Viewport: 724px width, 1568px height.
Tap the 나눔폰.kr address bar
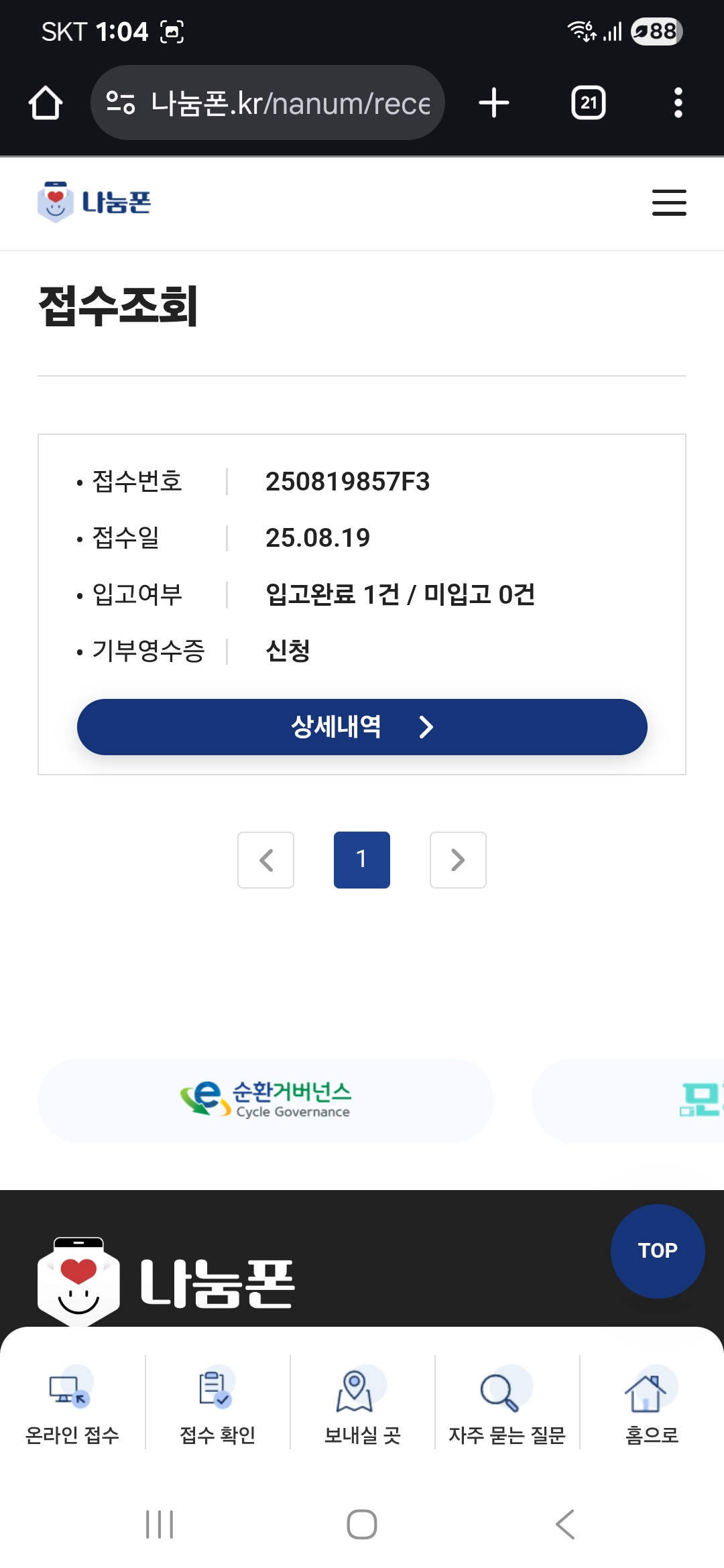tap(267, 103)
